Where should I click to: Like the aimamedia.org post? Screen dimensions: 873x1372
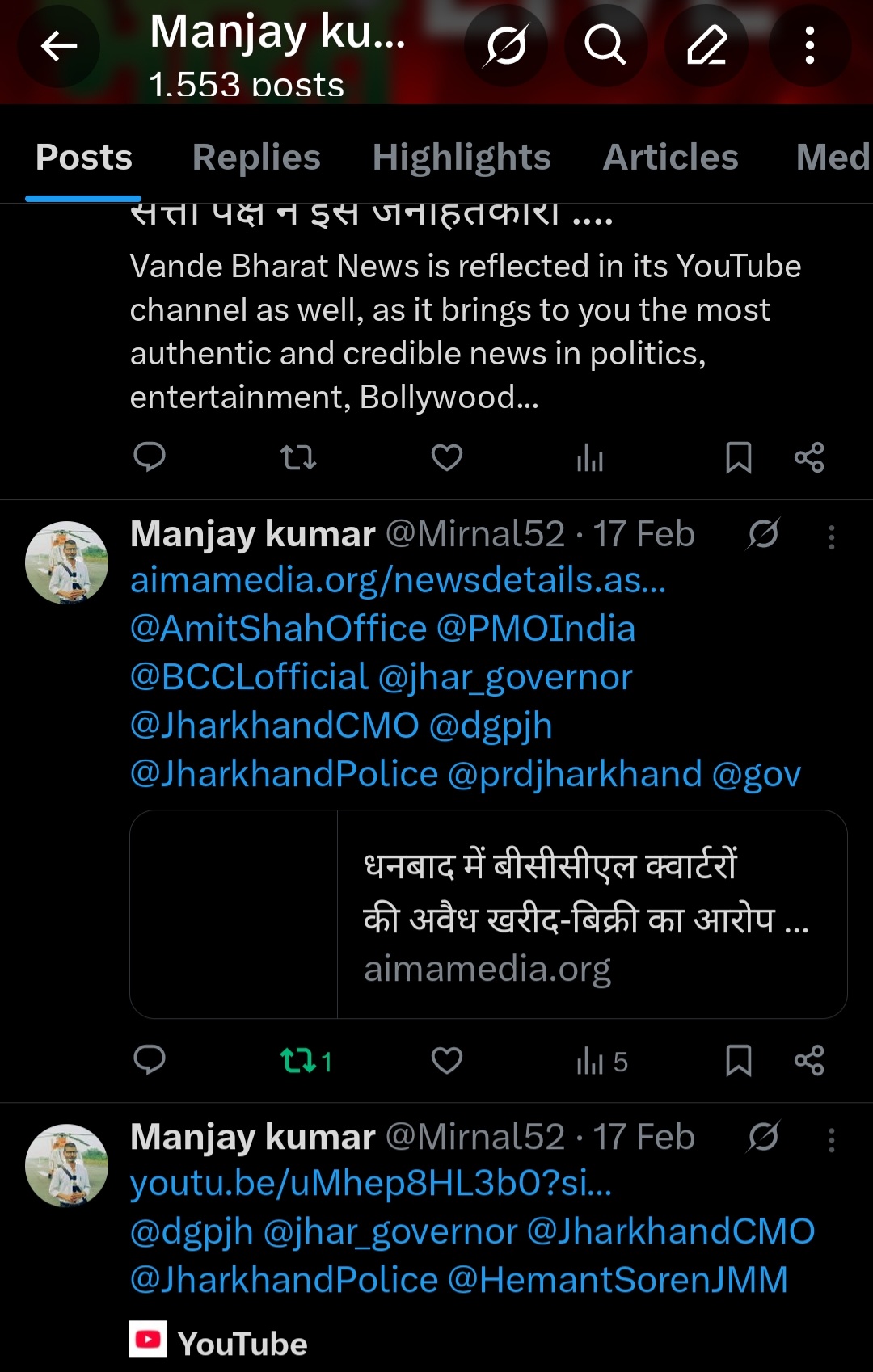tap(447, 1060)
